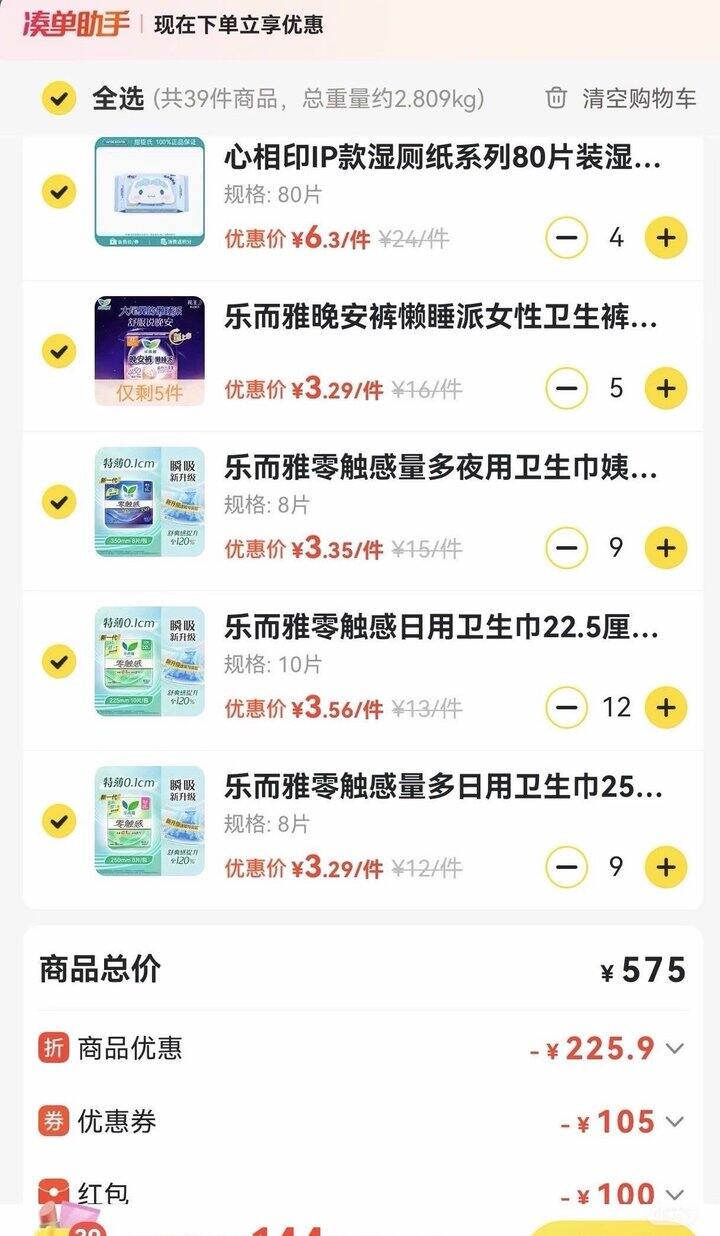Viewport: 720px width, 1236px height.
Task: Decrease quantity of 心相印IP款湿厕纸
Action: point(566,238)
